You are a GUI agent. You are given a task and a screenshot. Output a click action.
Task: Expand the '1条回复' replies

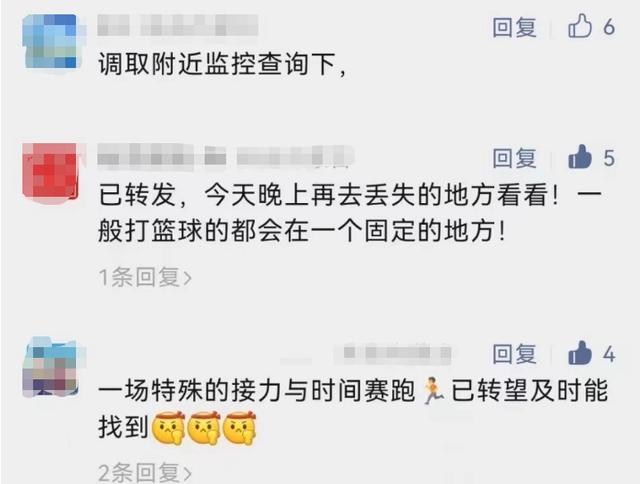click(145, 277)
